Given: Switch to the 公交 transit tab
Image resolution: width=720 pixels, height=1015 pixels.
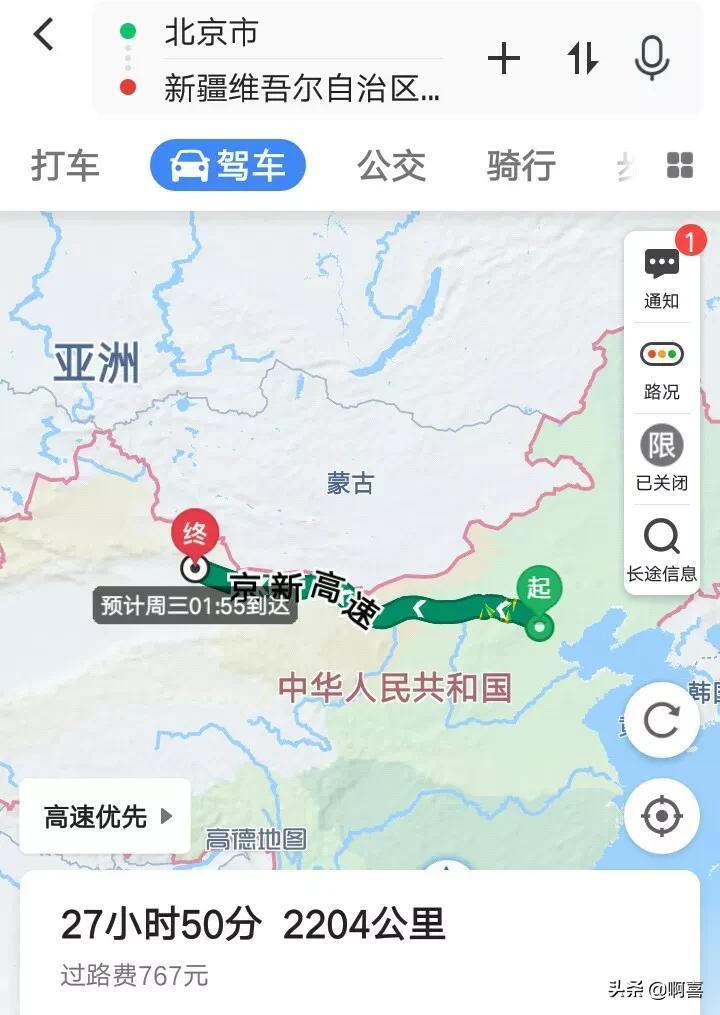Looking at the screenshot, I should [x=392, y=166].
